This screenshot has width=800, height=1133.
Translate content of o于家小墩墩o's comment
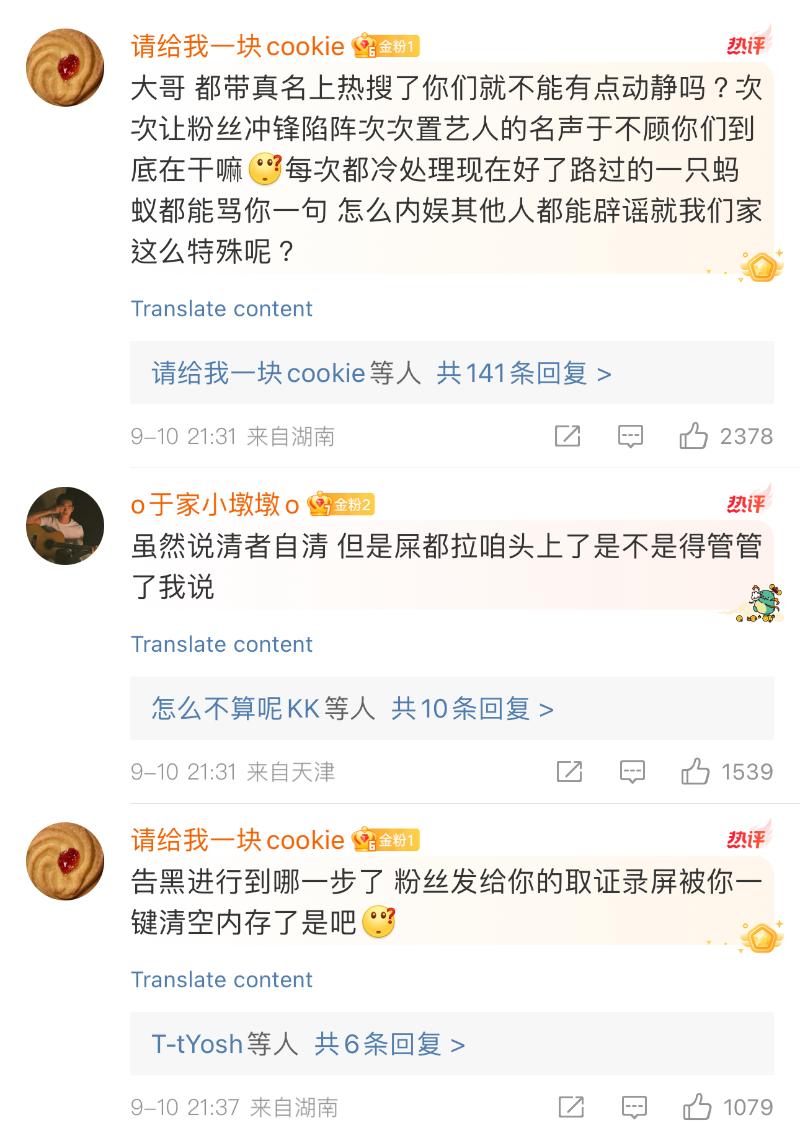[x=221, y=644]
